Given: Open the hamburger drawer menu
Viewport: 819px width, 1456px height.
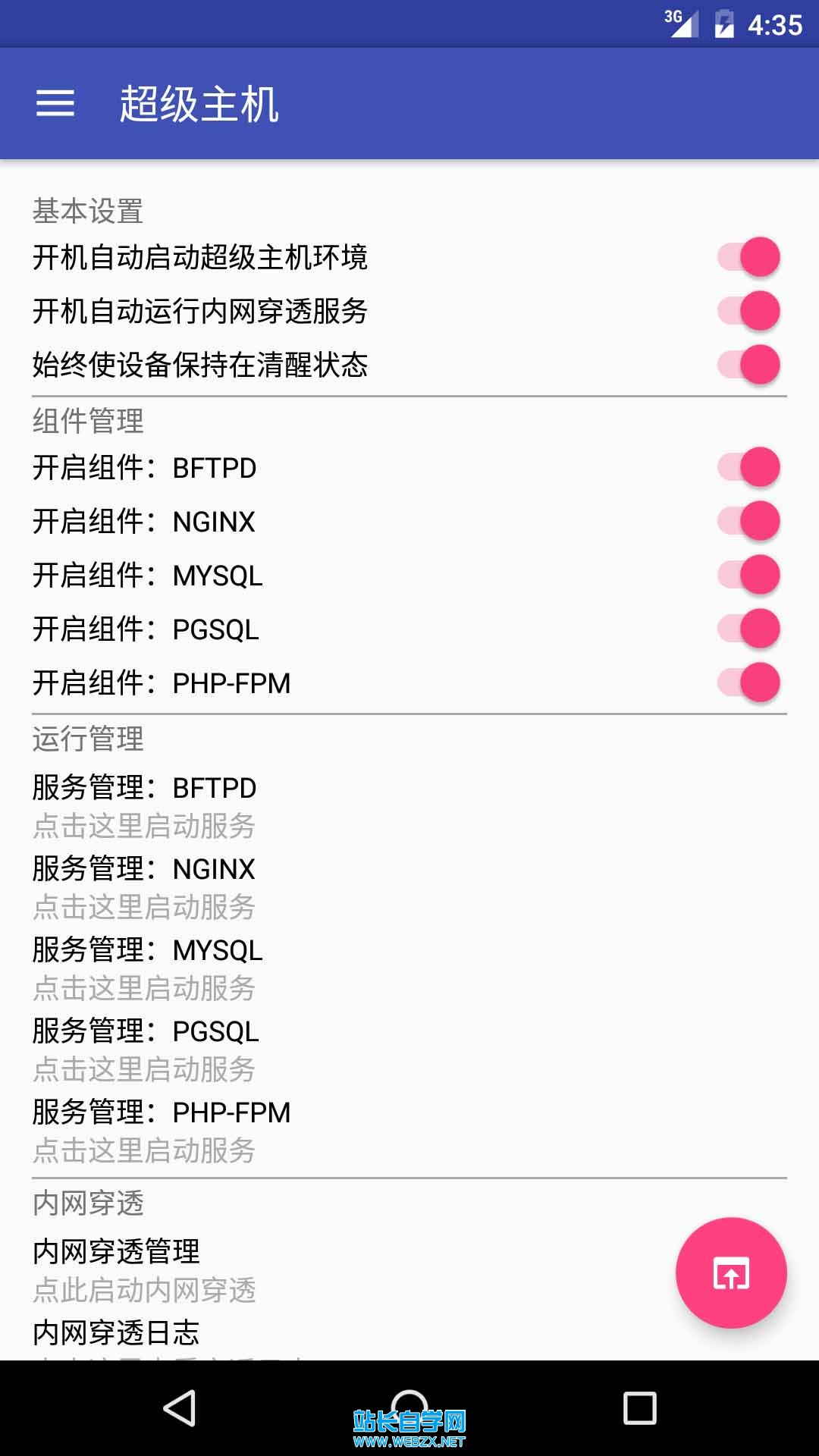Looking at the screenshot, I should (x=55, y=103).
